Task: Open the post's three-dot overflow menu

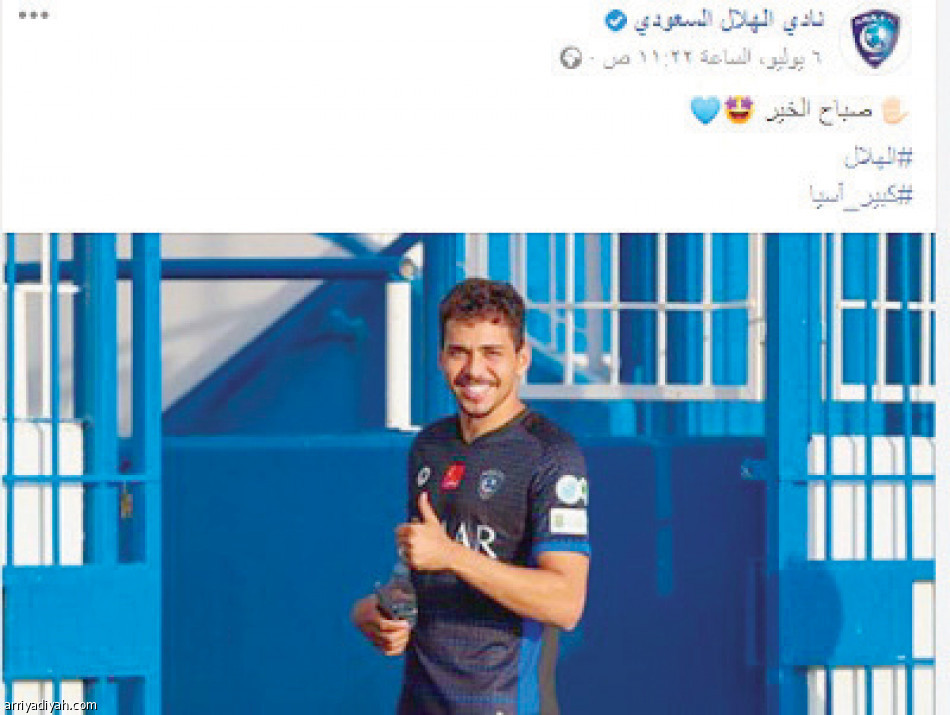Action: [34, 16]
